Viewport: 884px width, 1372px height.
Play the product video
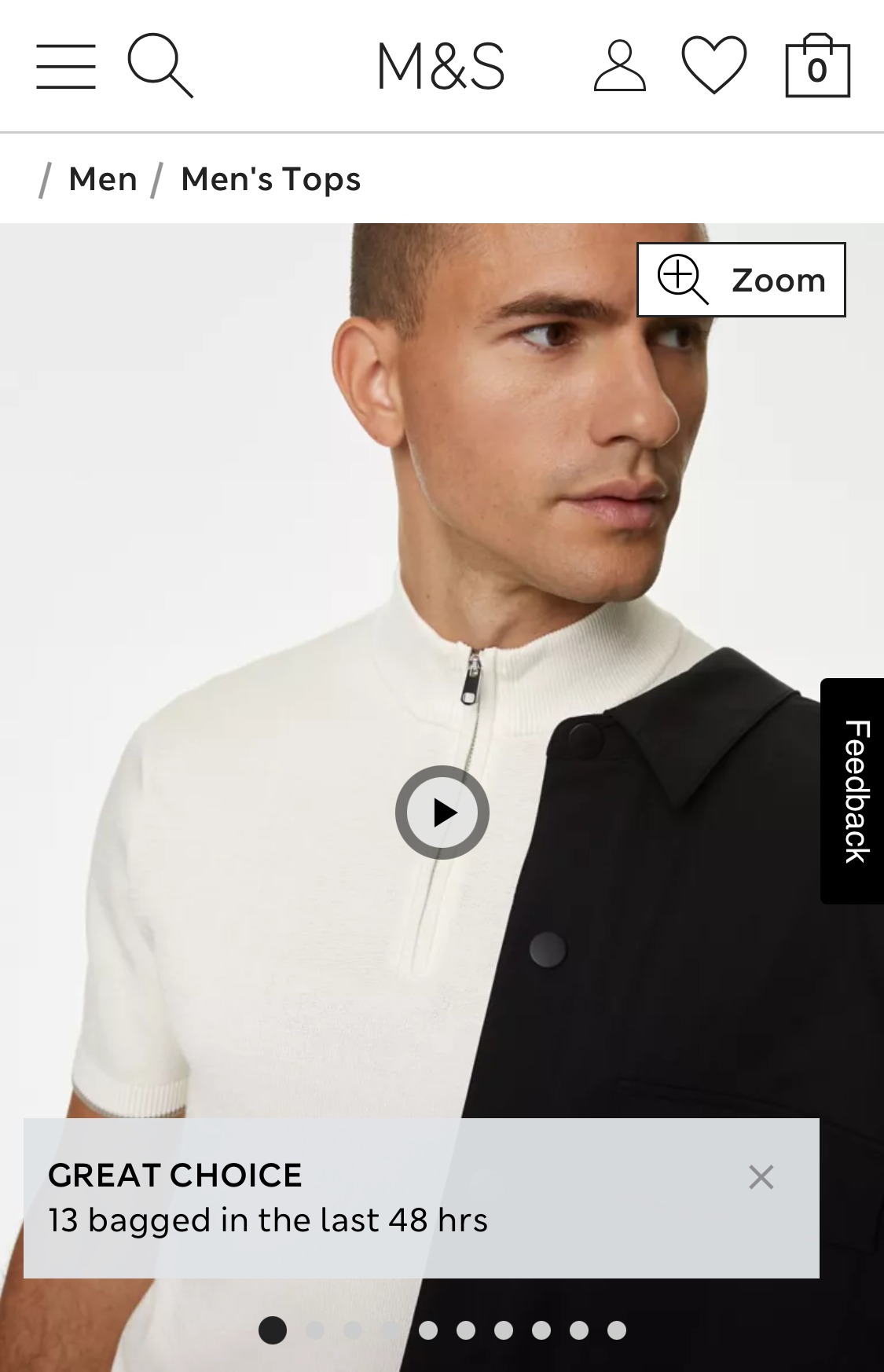[x=442, y=813]
